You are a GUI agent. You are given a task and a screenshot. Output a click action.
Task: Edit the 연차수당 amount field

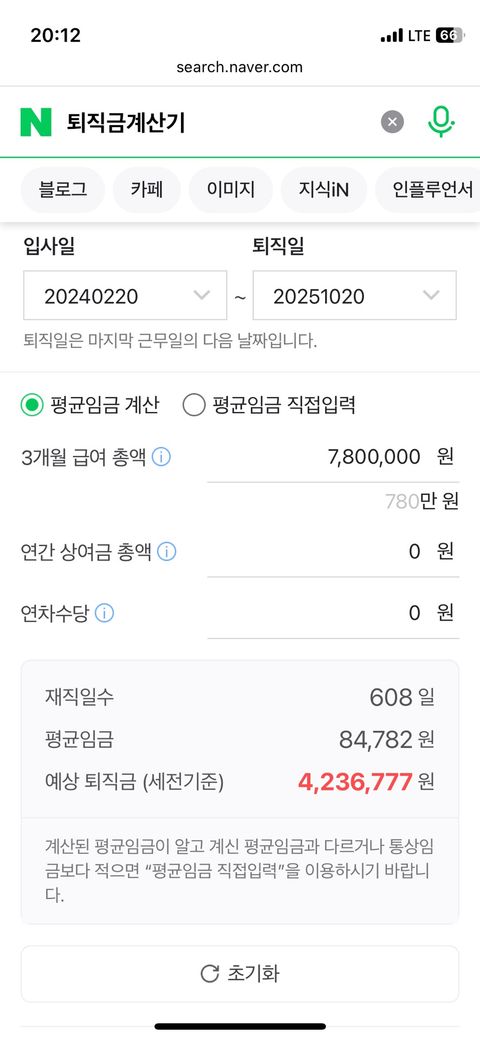pos(333,614)
